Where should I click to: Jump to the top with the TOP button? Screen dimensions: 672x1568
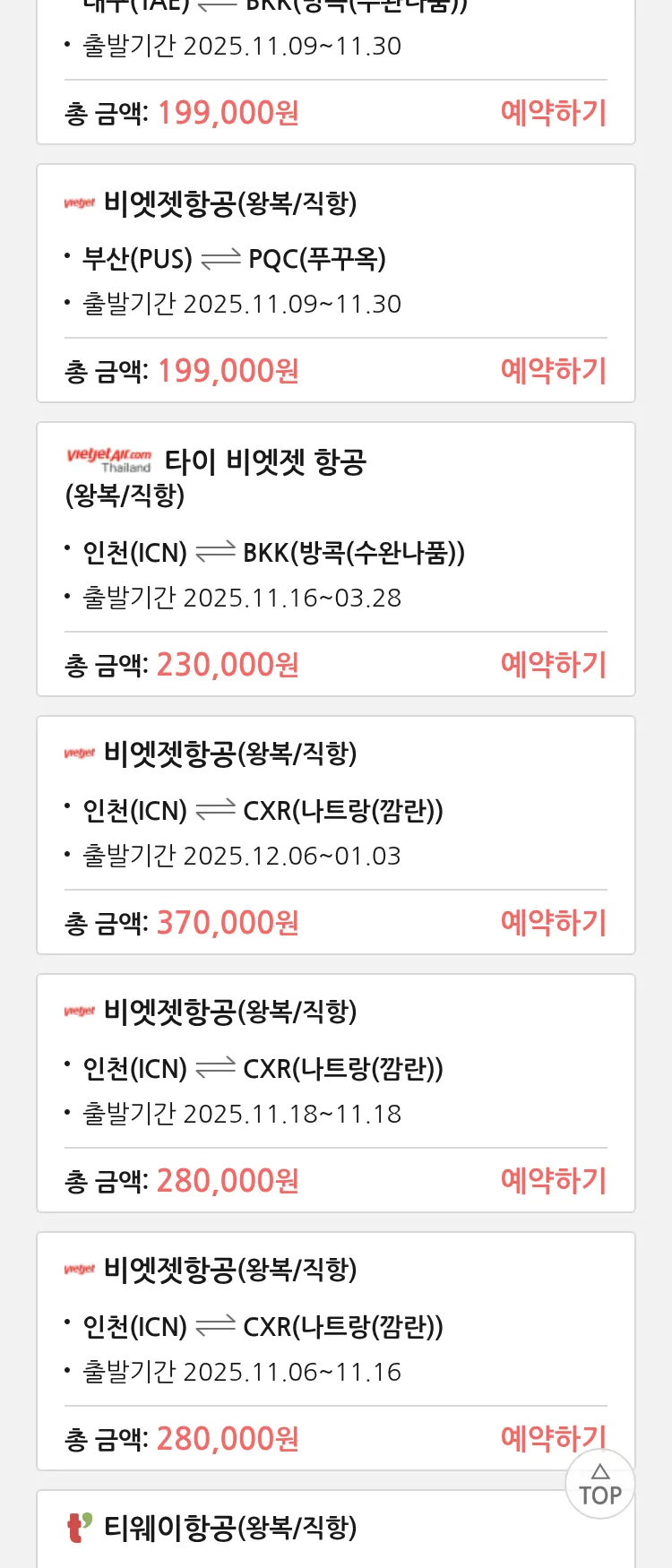pyautogui.click(x=600, y=1486)
